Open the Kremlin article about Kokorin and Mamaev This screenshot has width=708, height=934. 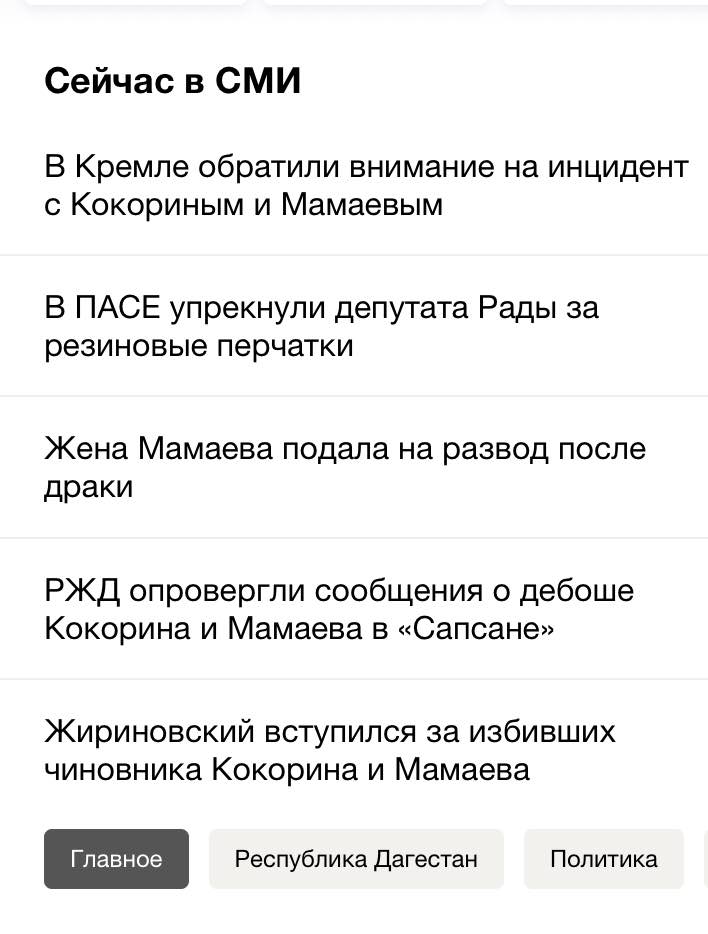(365, 186)
